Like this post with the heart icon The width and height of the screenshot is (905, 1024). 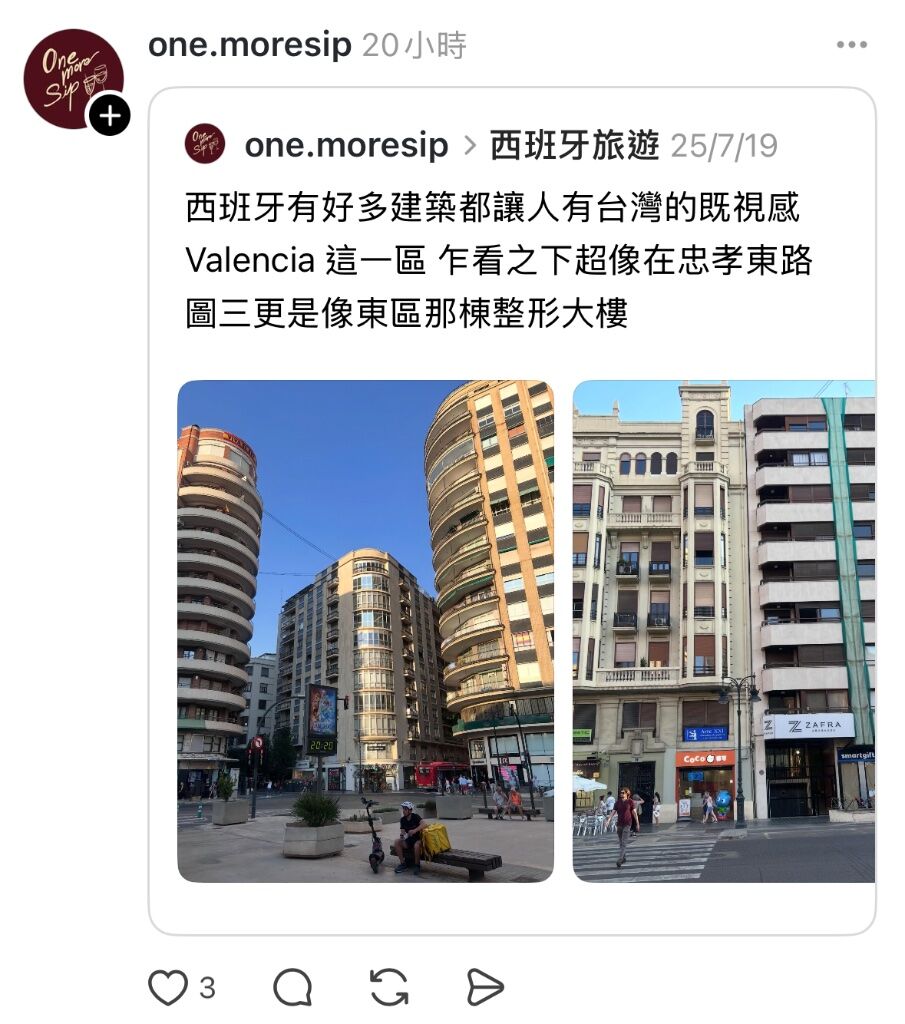pyautogui.click(x=168, y=988)
